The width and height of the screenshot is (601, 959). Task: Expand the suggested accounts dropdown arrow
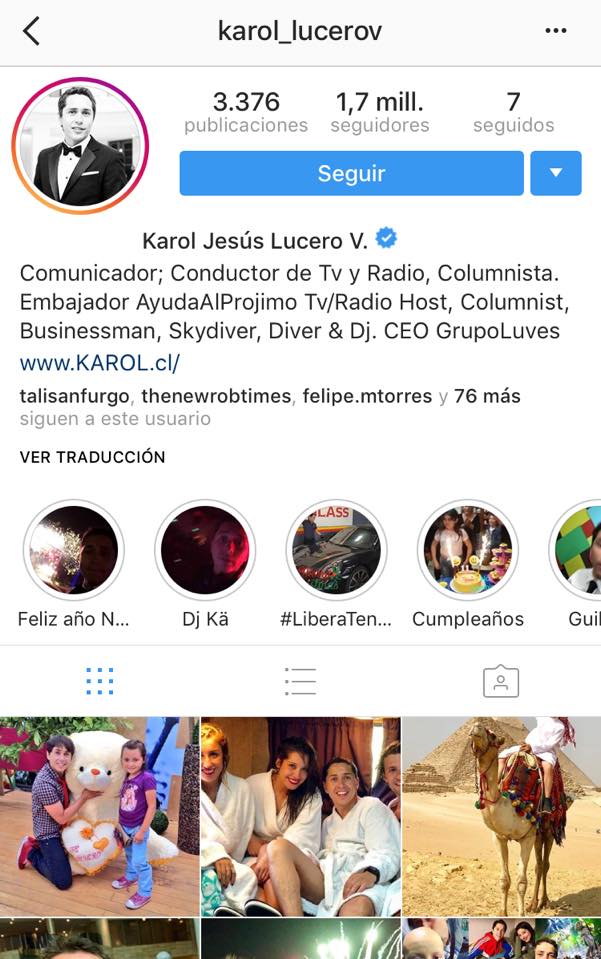[x=556, y=173]
